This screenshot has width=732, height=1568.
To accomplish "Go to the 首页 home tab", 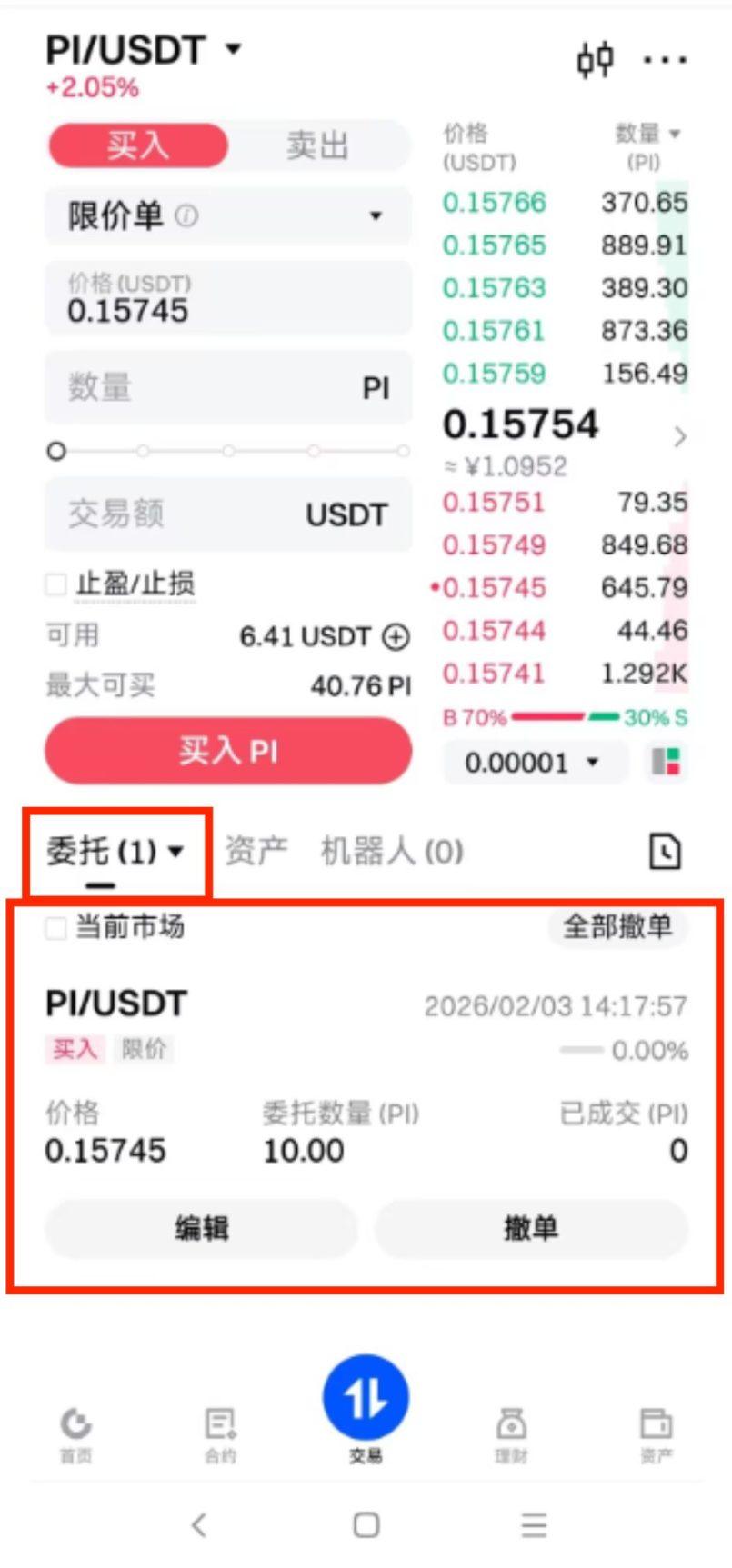I will pyautogui.click(x=76, y=1433).
